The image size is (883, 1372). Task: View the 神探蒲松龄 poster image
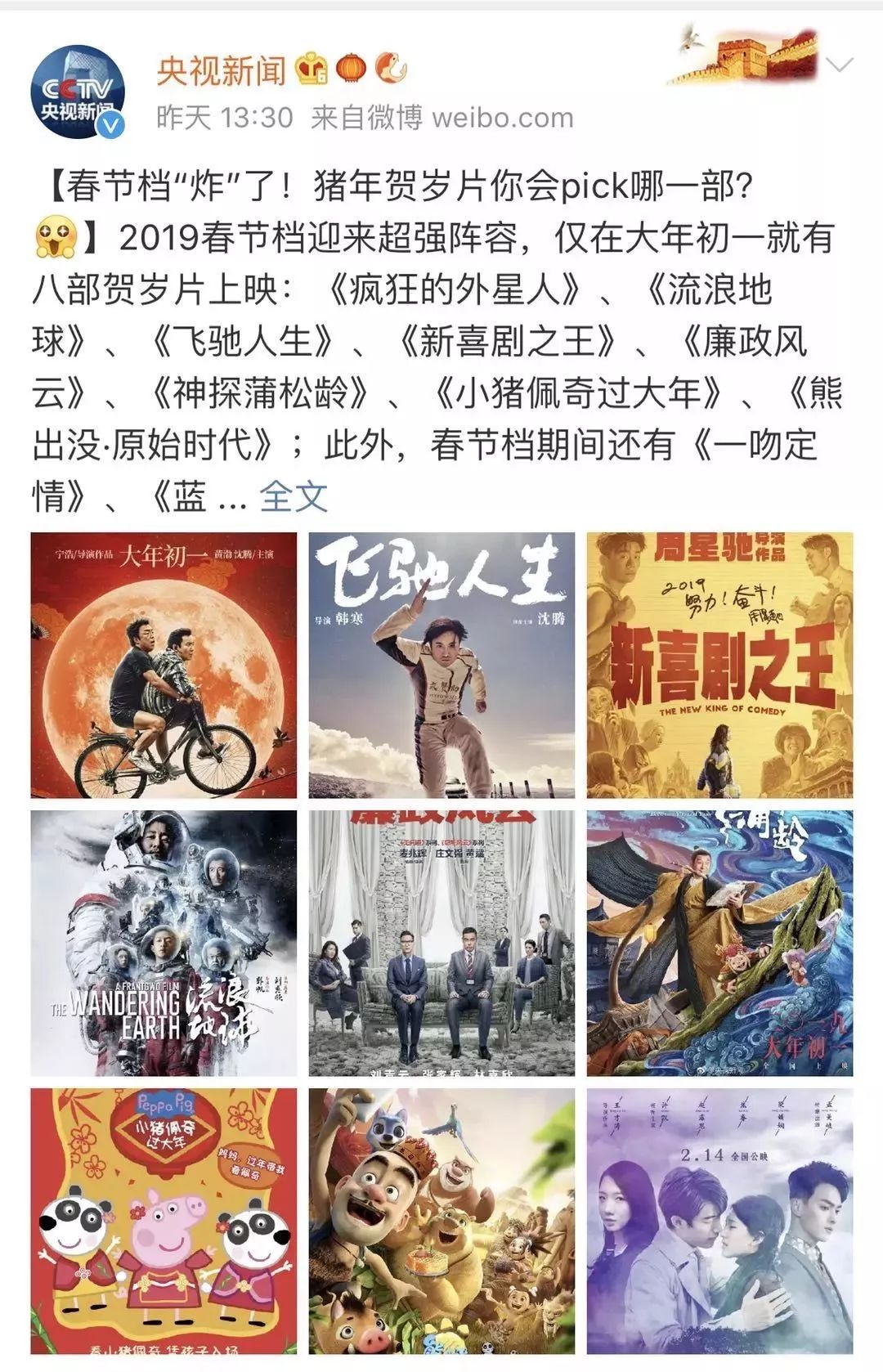(719, 943)
